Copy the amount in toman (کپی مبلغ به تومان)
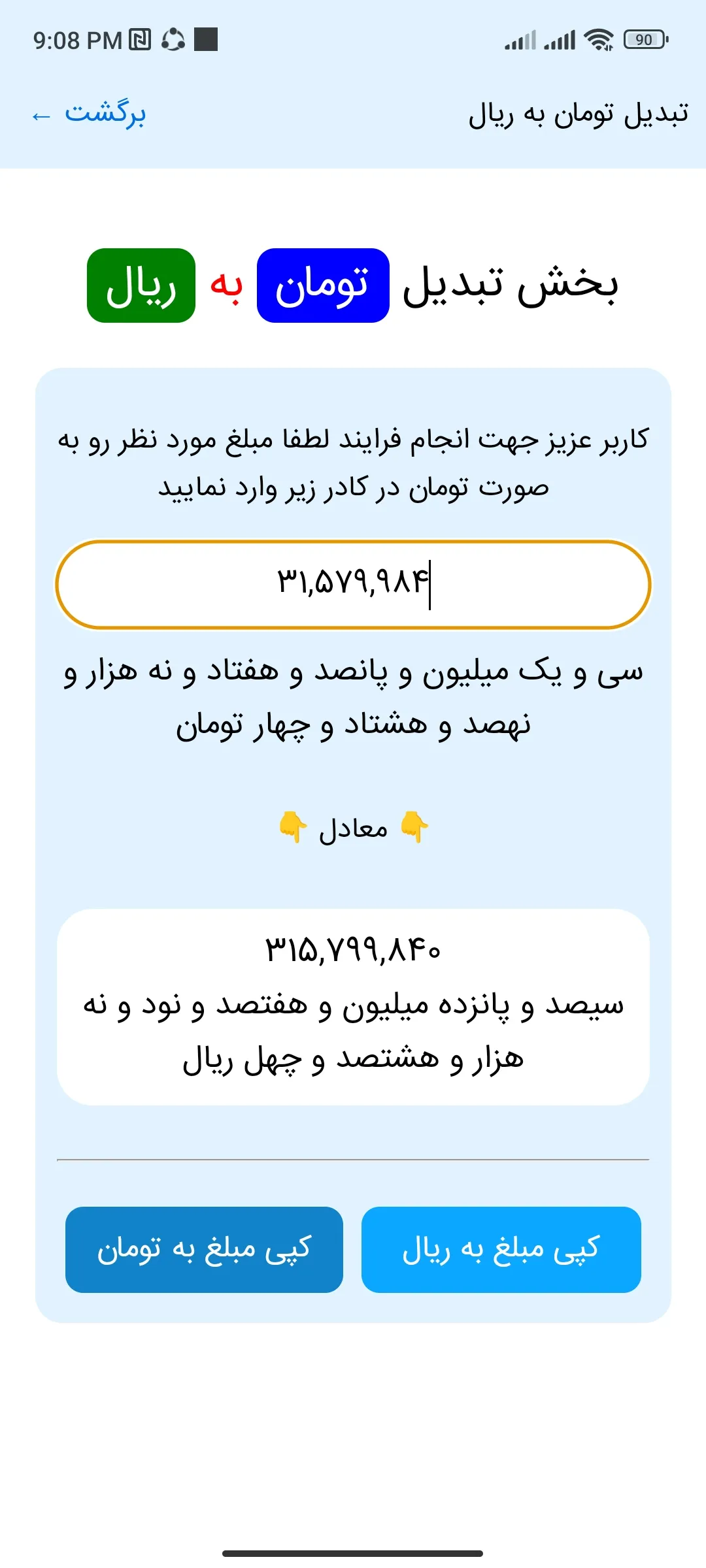Image resolution: width=706 pixels, height=1568 pixels. coord(204,1249)
